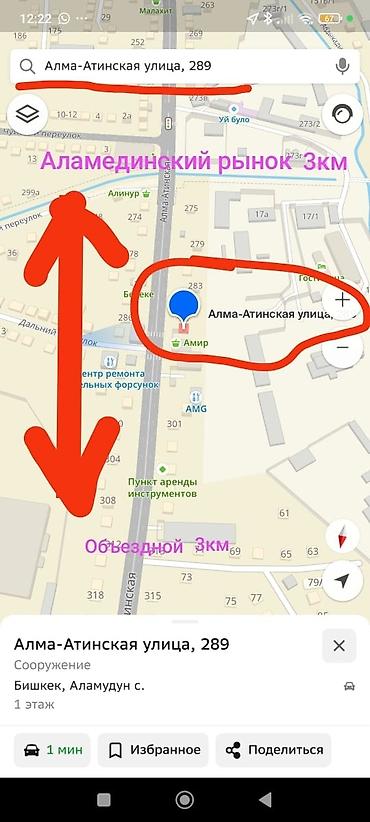Start voice search with the microphone
Screen dimensions: 370x822
tap(342, 66)
